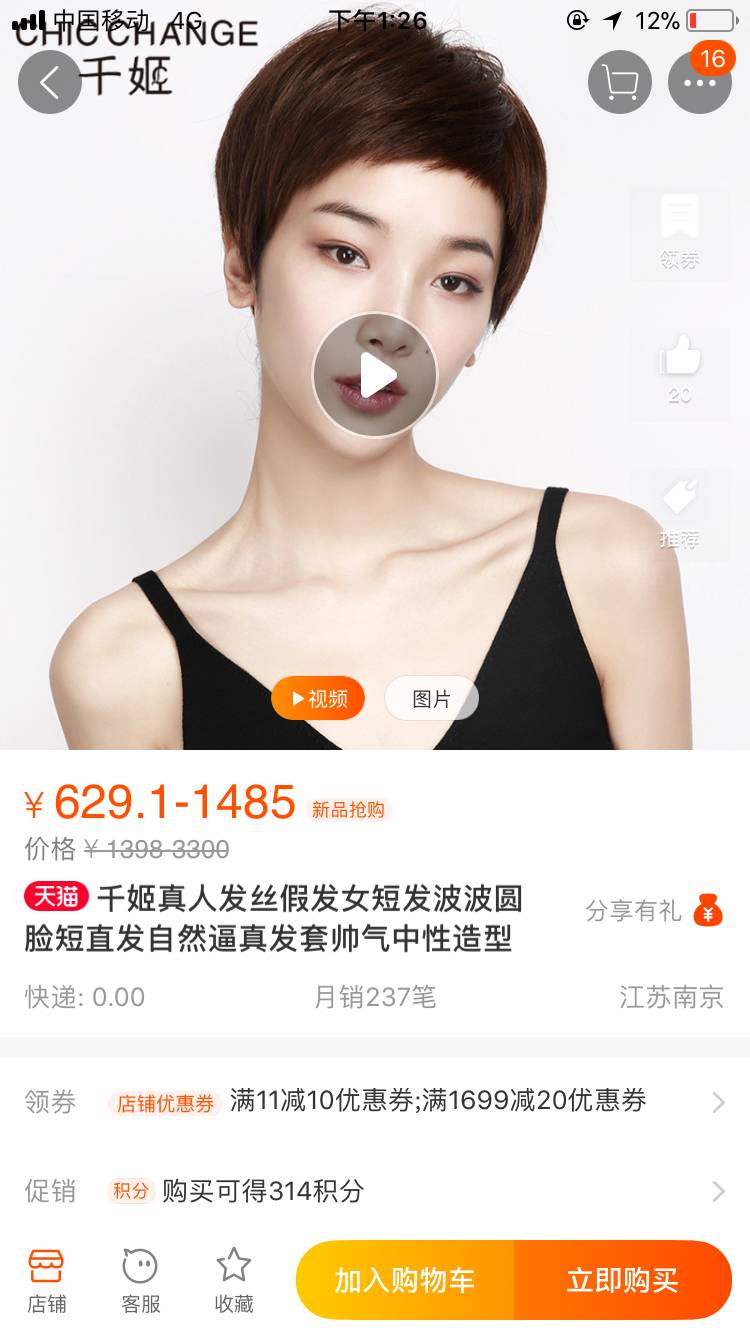This screenshot has width=750, height=1334.
Task: Tap the 推荐 recommend tag icon
Action: [x=679, y=512]
